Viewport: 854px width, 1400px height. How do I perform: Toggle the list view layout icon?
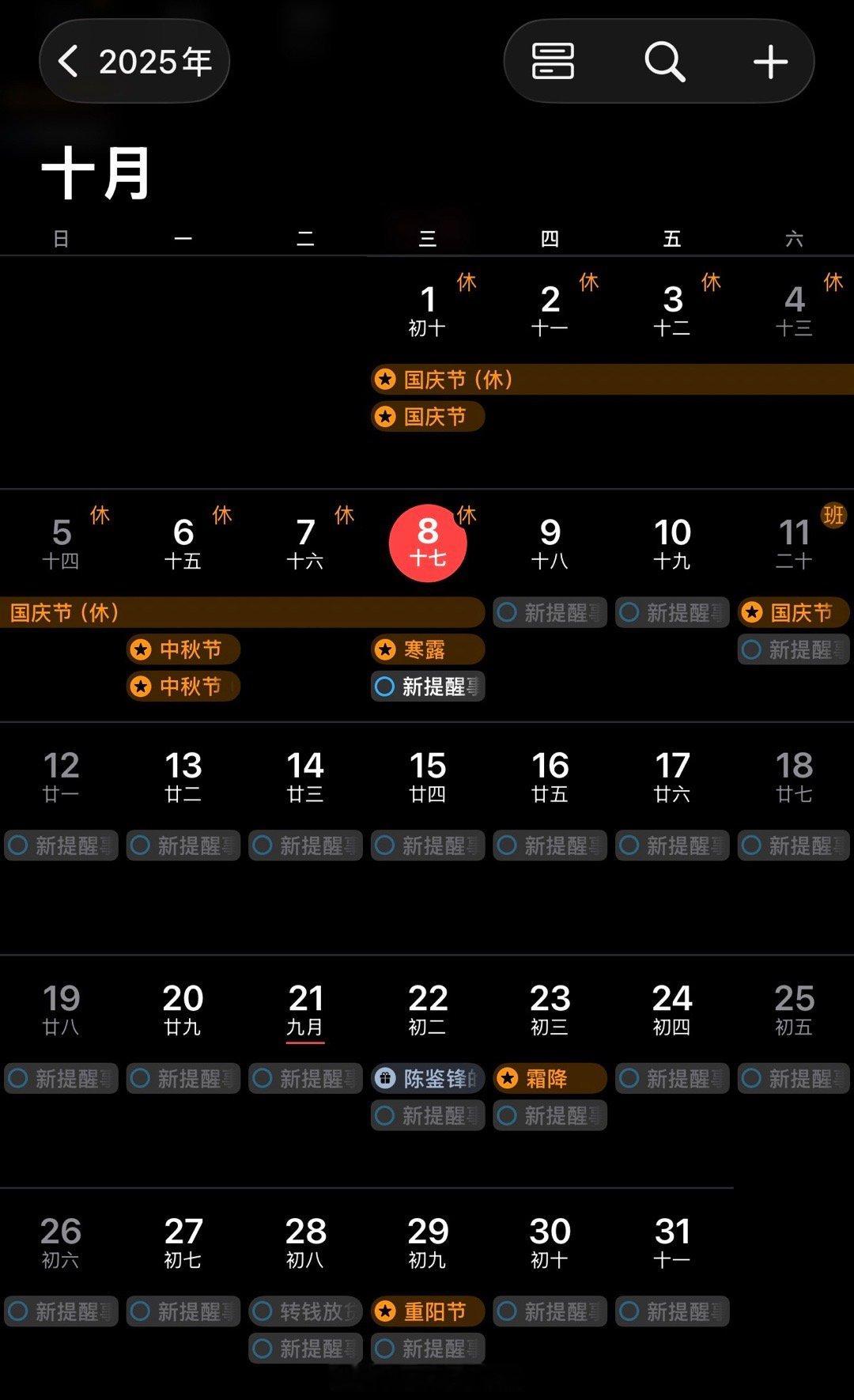tap(553, 62)
